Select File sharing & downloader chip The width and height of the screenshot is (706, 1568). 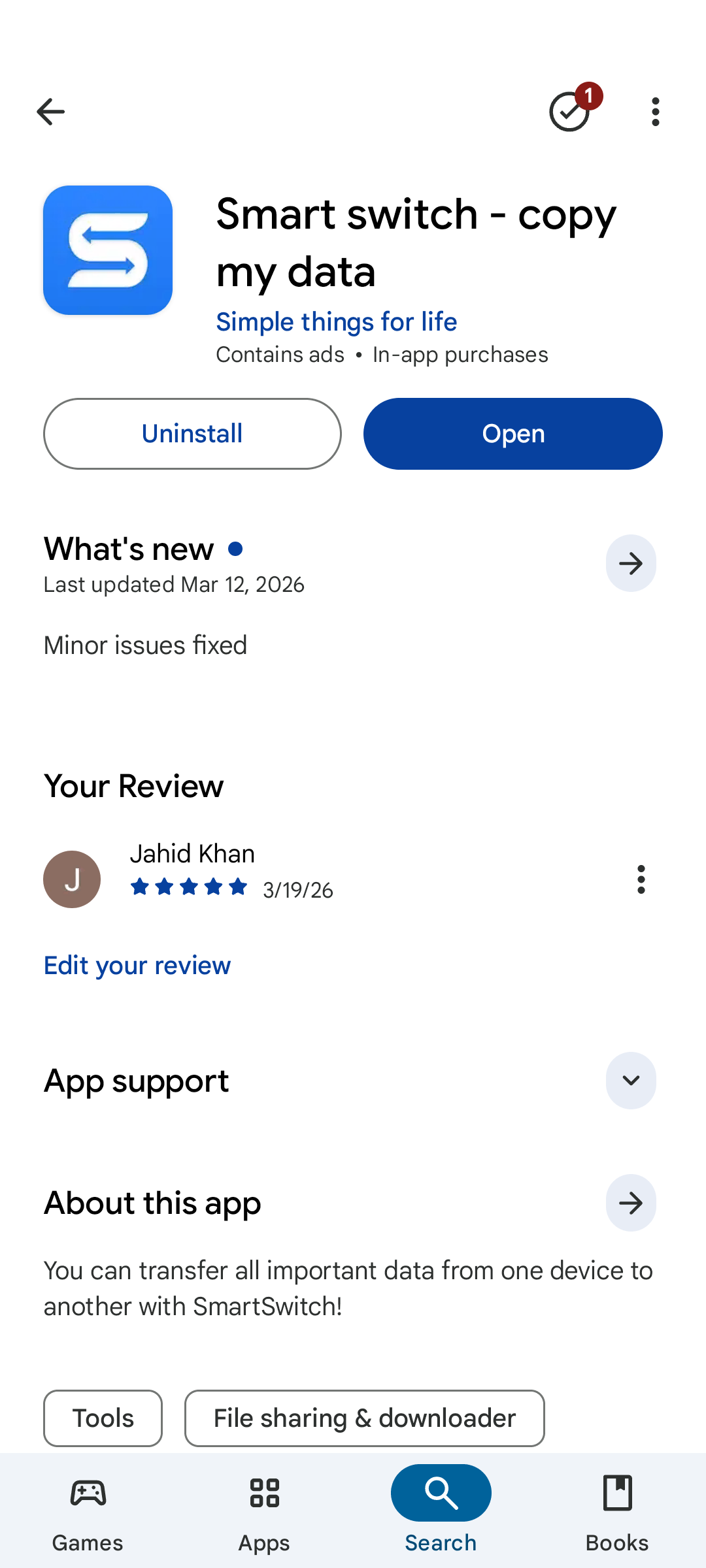pyautogui.click(x=365, y=1418)
